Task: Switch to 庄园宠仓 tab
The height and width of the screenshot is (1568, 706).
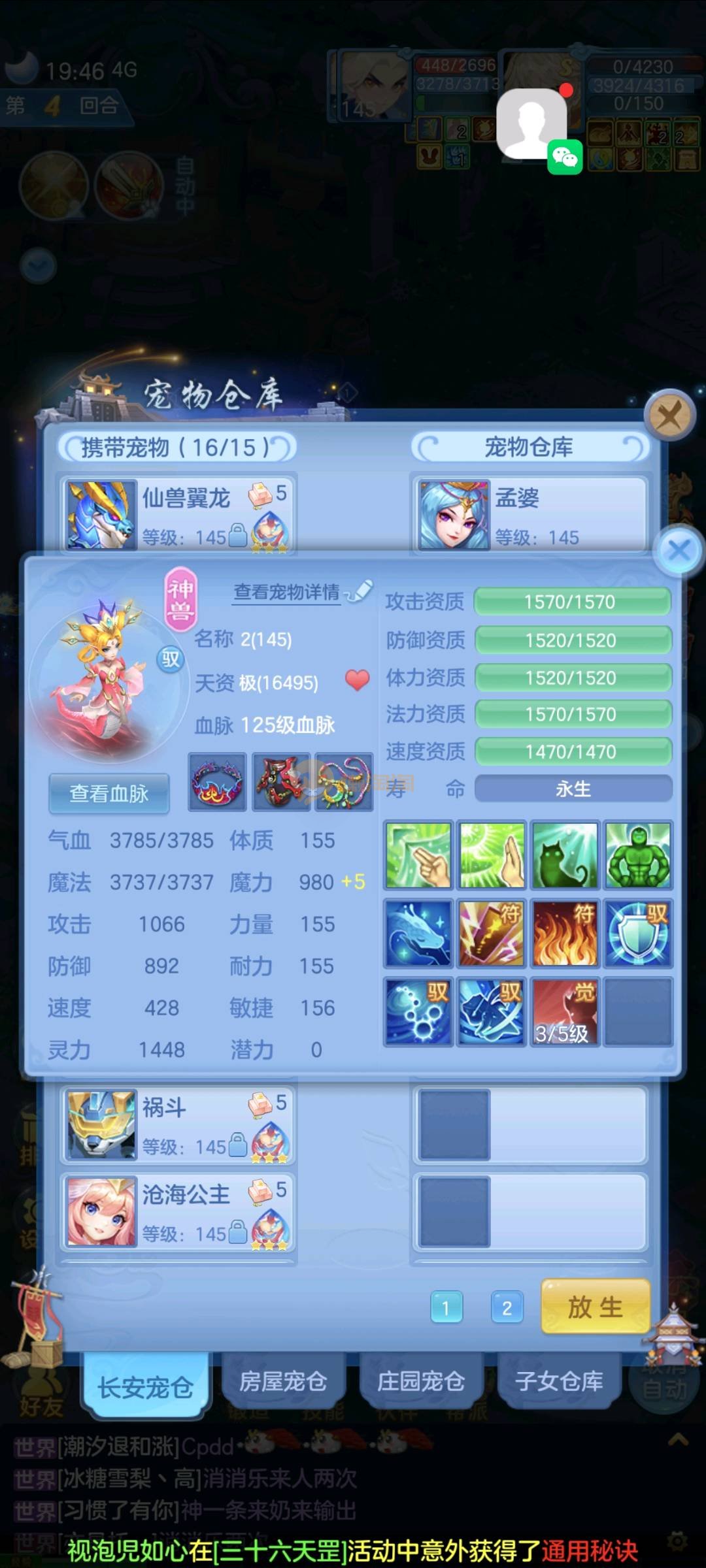Action: tap(421, 1381)
